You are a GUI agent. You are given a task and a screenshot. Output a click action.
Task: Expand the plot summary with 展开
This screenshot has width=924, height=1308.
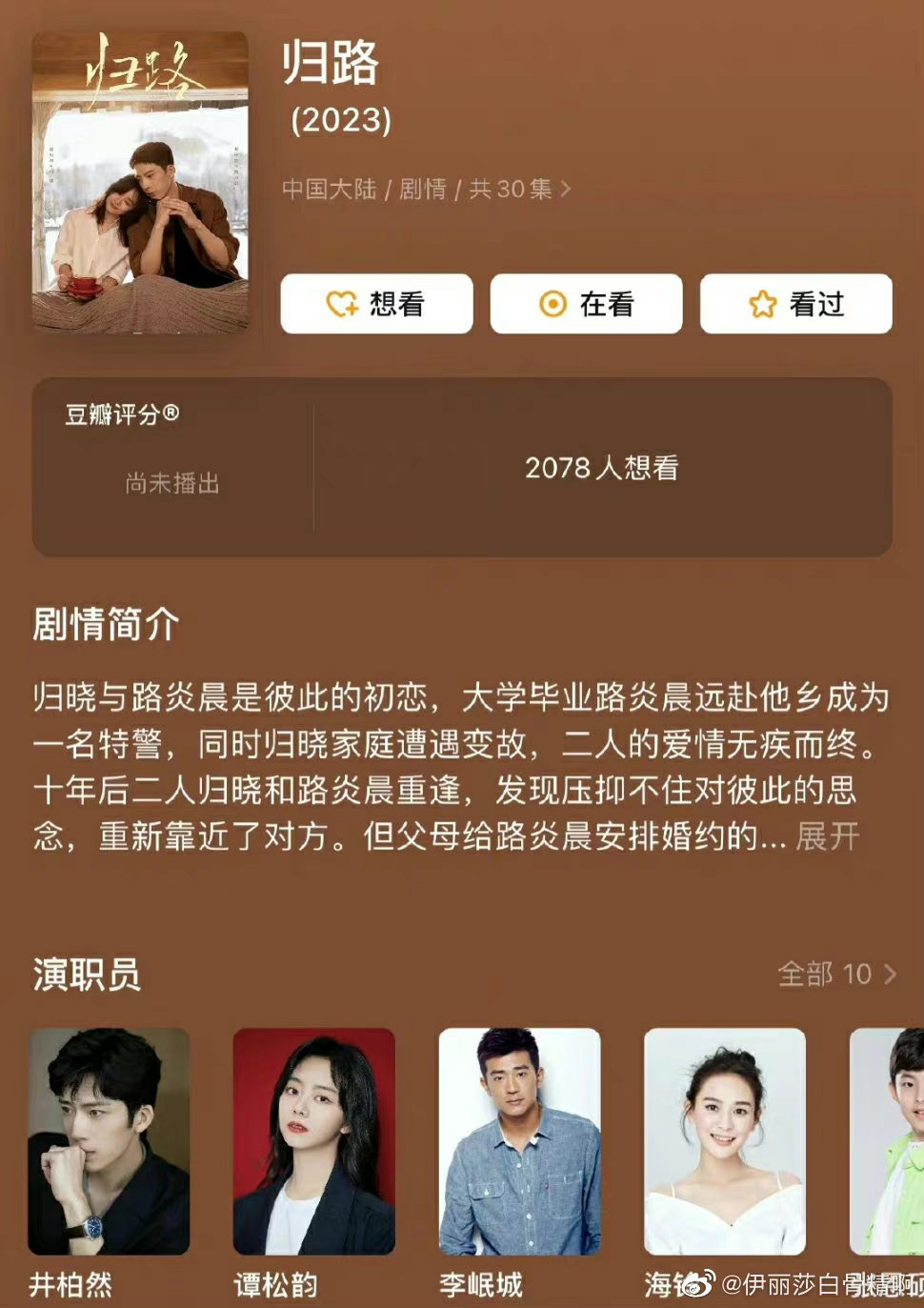[827, 836]
